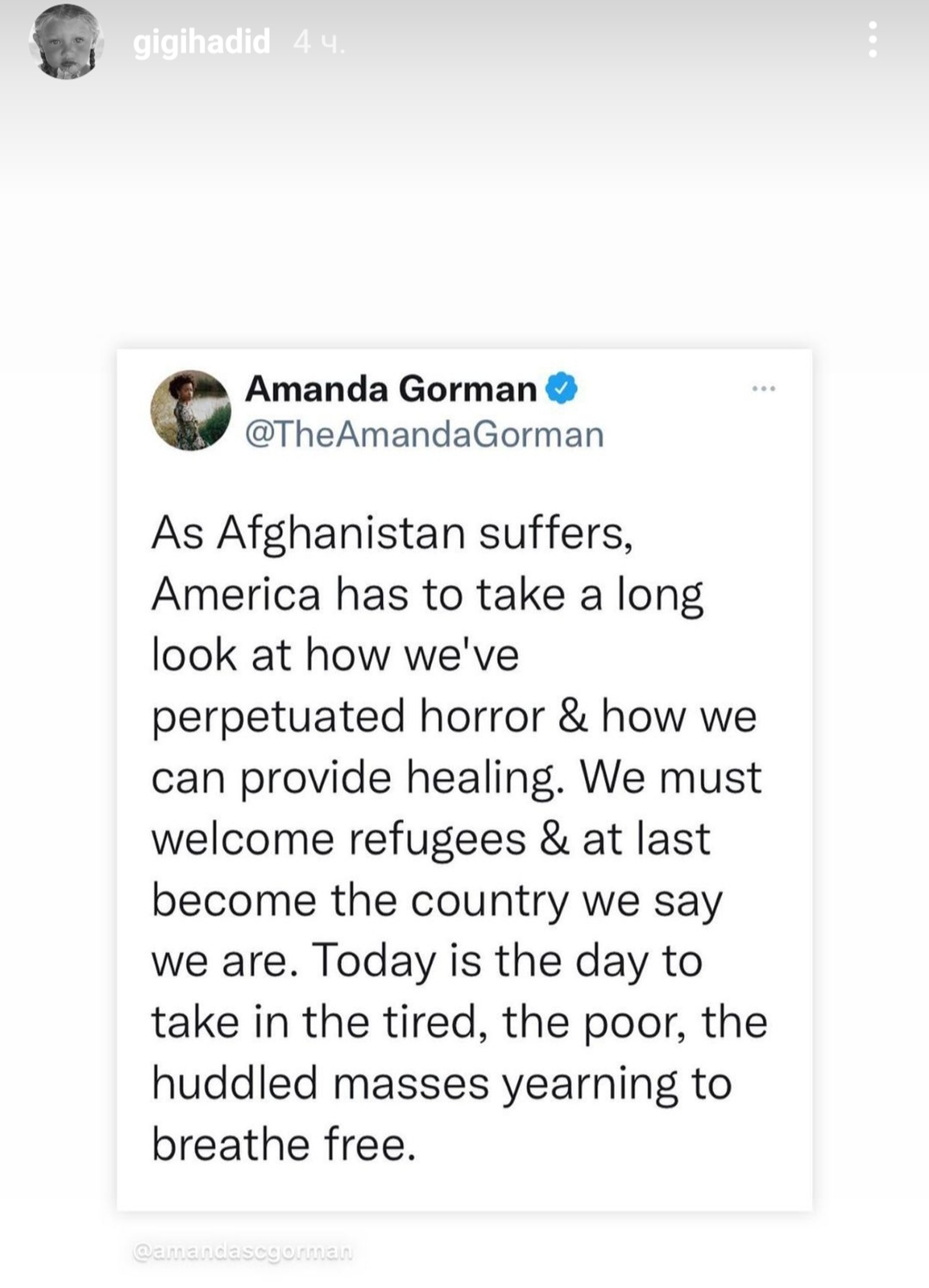The height and width of the screenshot is (1288, 929).
Task: Open gigihadid's profile picture
Action: click(x=66, y=42)
